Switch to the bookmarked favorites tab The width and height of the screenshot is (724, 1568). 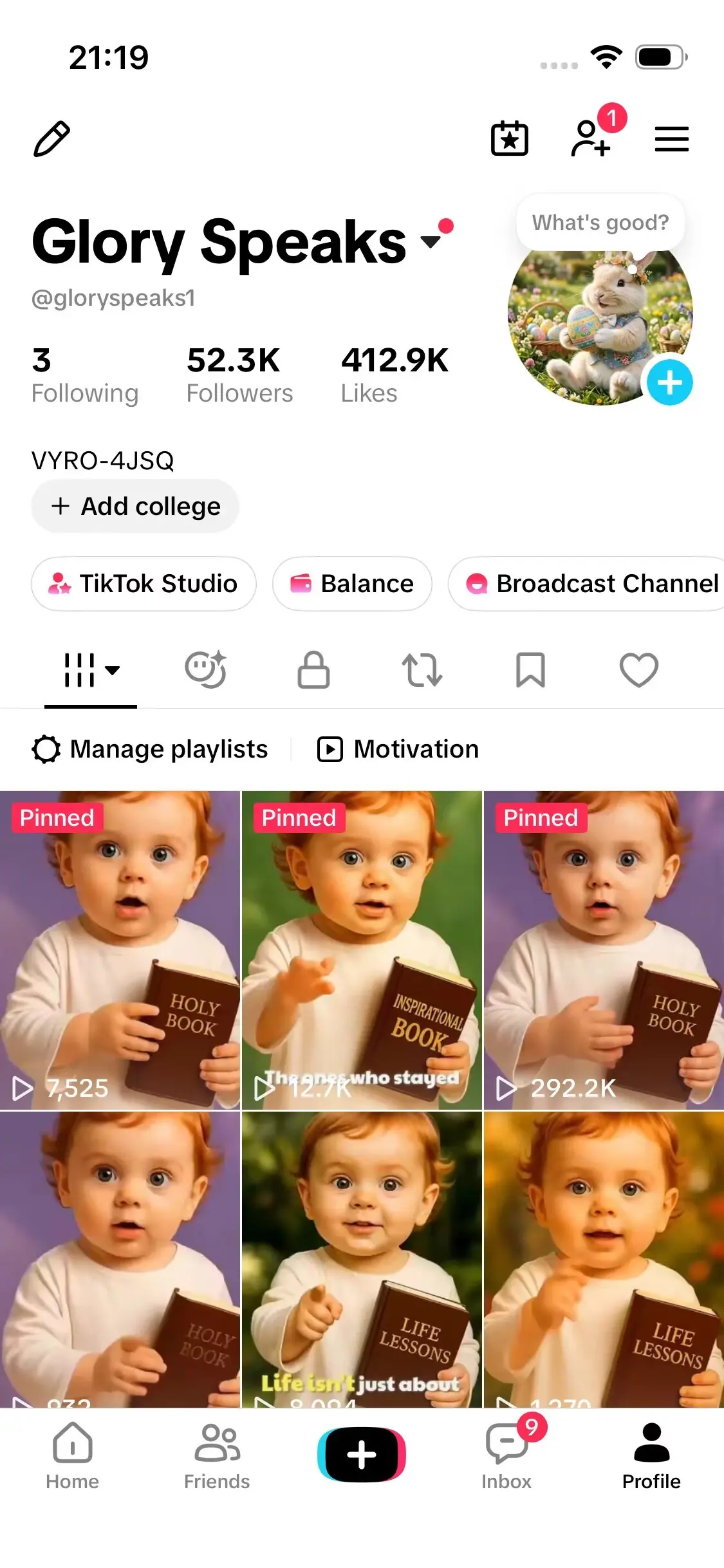pos(530,670)
